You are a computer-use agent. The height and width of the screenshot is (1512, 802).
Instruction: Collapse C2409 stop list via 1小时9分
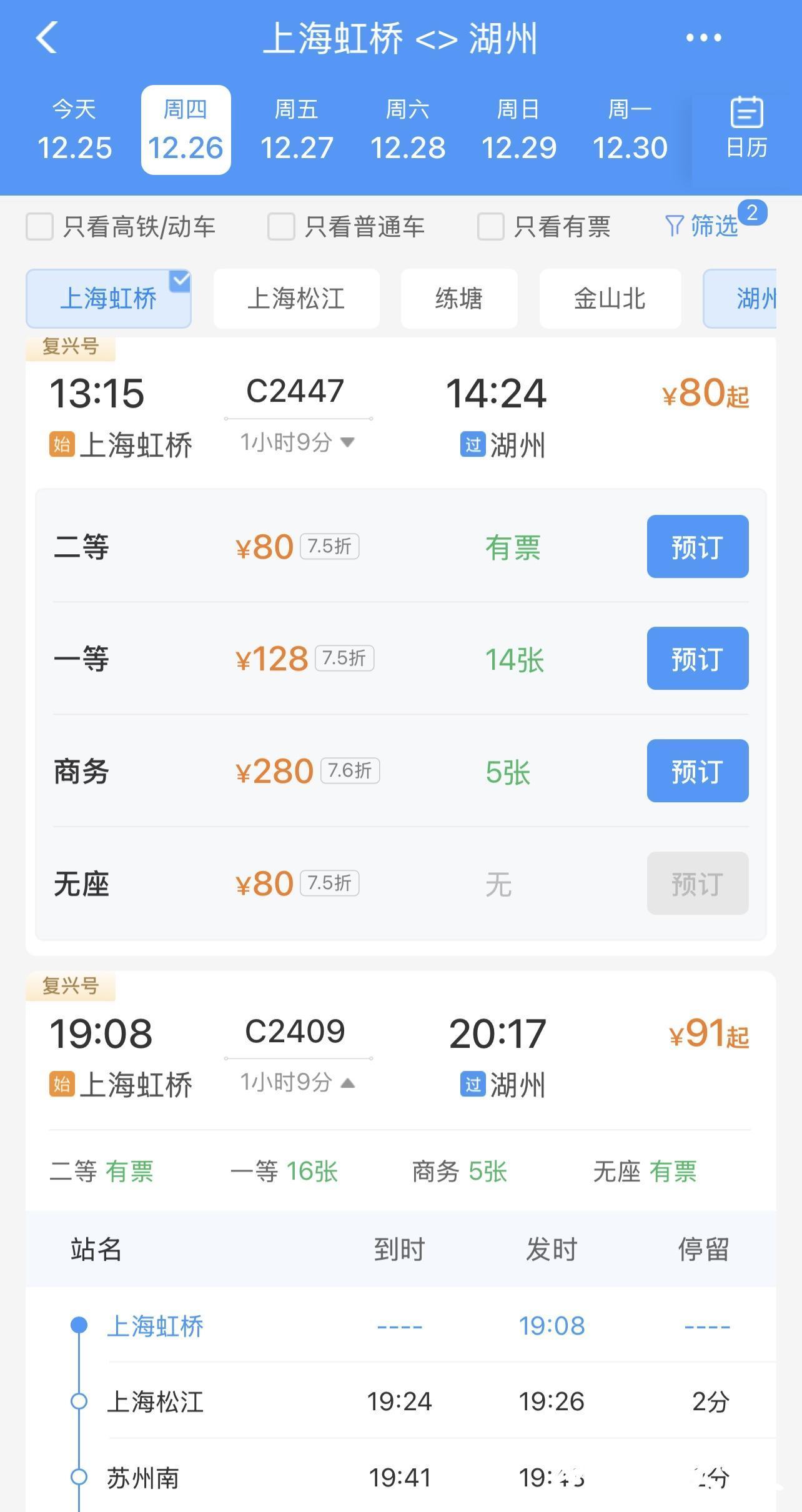(298, 1082)
